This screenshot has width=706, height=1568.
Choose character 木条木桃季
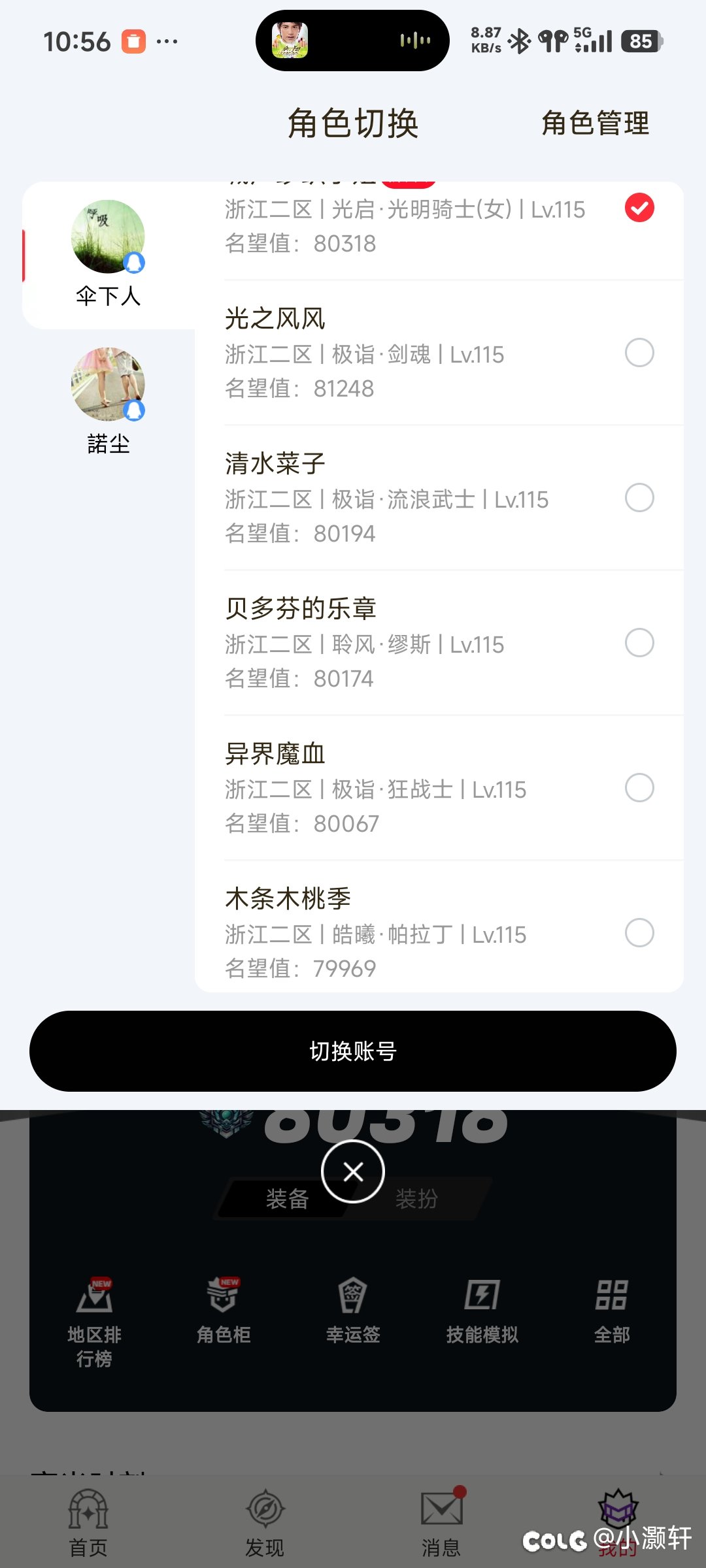(x=438, y=932)
